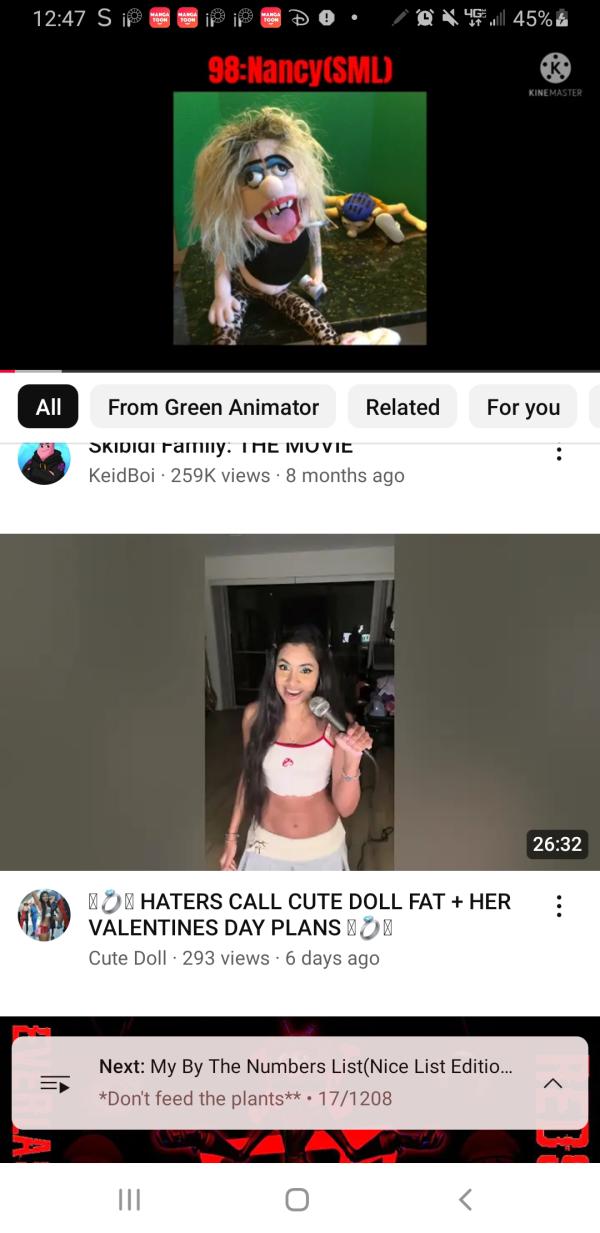Switch to the For you chip
Image resolution: width=600 pixels, height=1233 pixels.
(523, 407)
